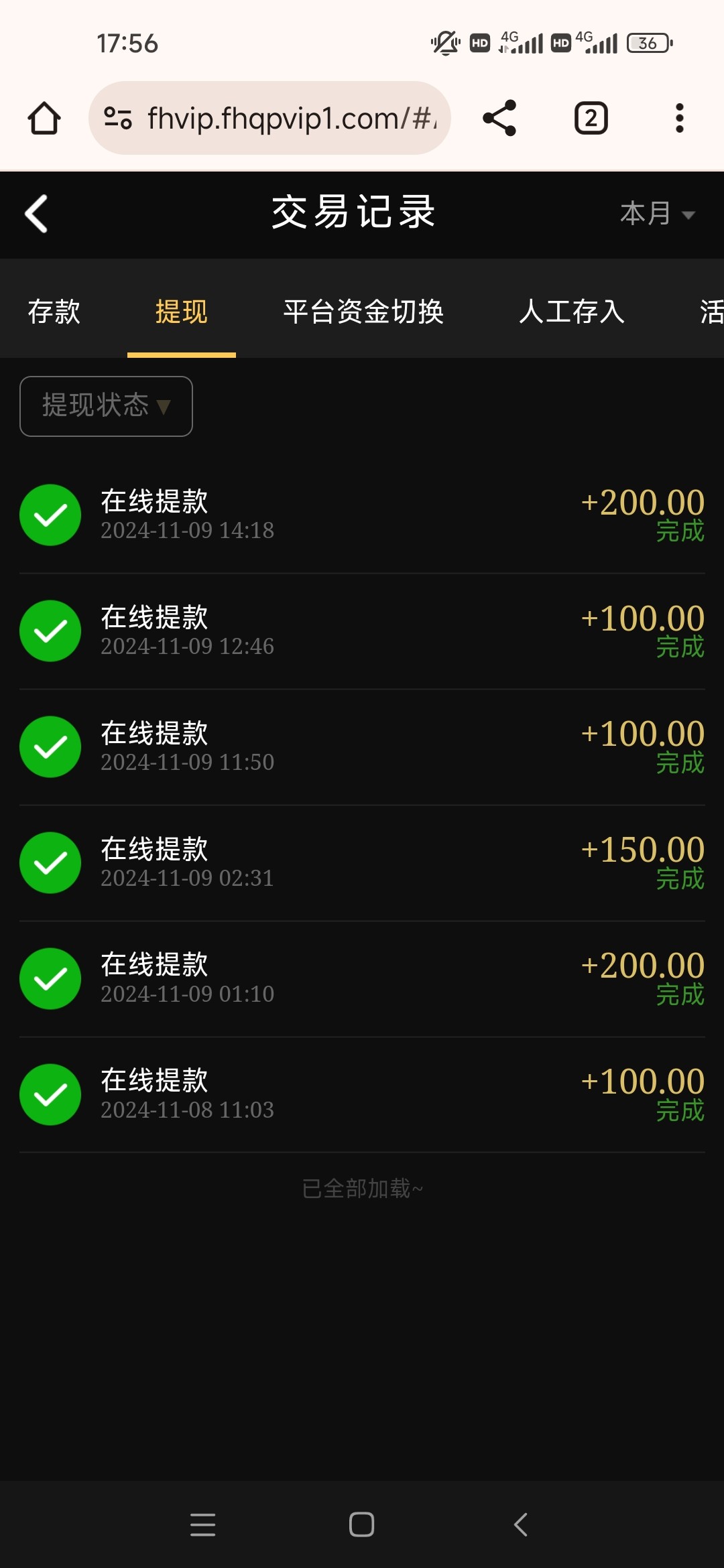Open the system recent apps button
This screenshot has width=724, height=1568.
pyautogui.click(x=202, y=1524)
